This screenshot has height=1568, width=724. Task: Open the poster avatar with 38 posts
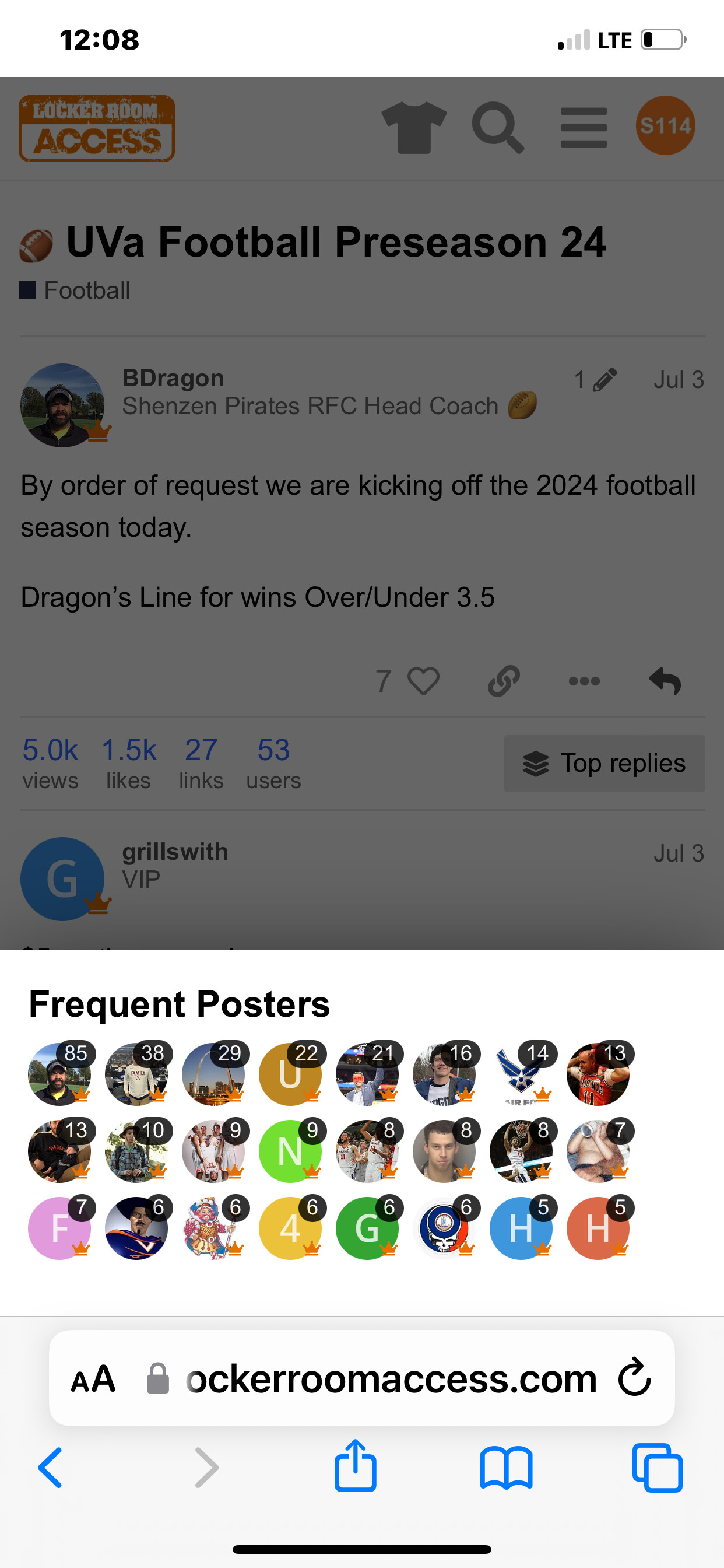[136, 1074]
